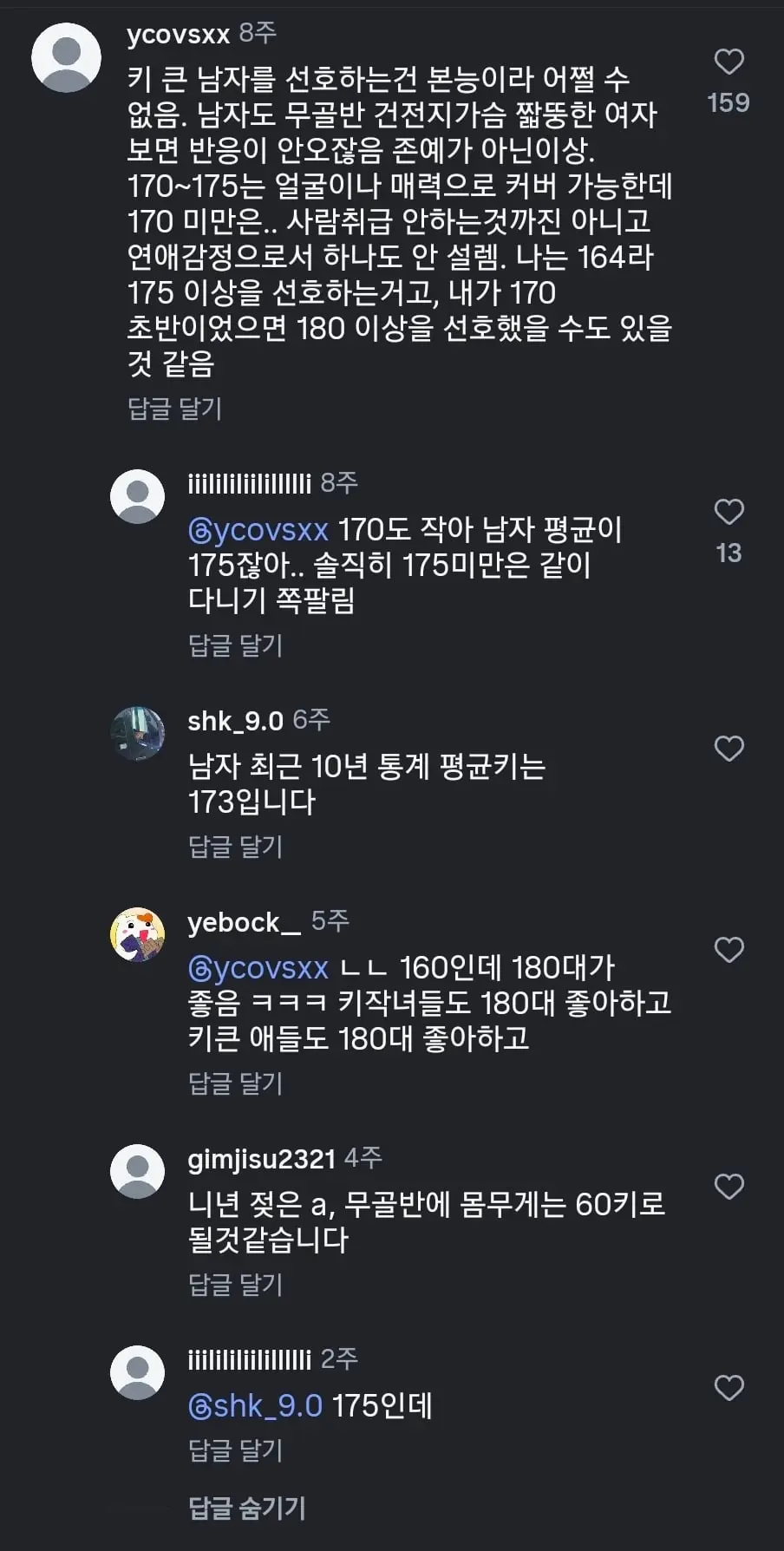This screenshot has height=1551, width=784.
Task: Open the @shk_9.0 mention in 175인데 reply
Action: [255, 1405]
